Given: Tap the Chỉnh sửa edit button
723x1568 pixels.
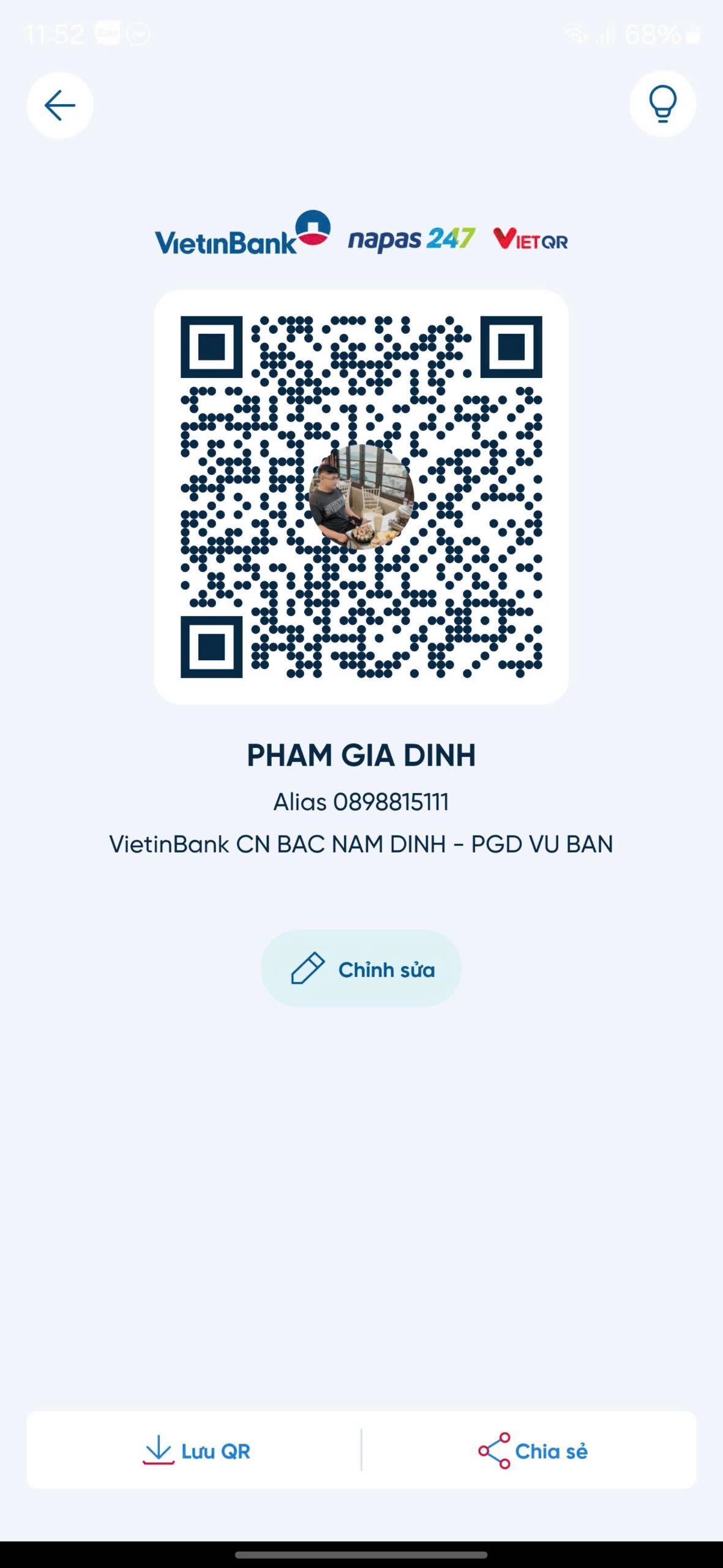Looking at the screenshot, I should pos(361,968).
